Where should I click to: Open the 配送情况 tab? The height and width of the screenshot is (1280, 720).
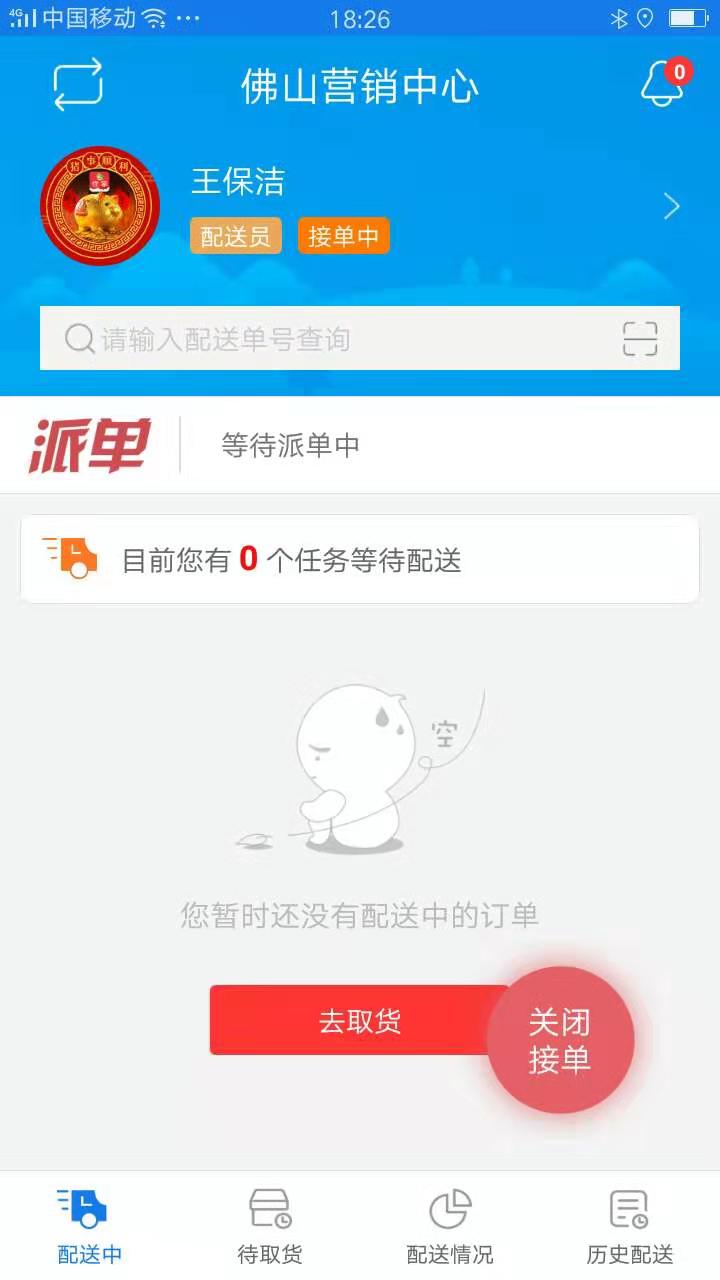[450, 1225]
